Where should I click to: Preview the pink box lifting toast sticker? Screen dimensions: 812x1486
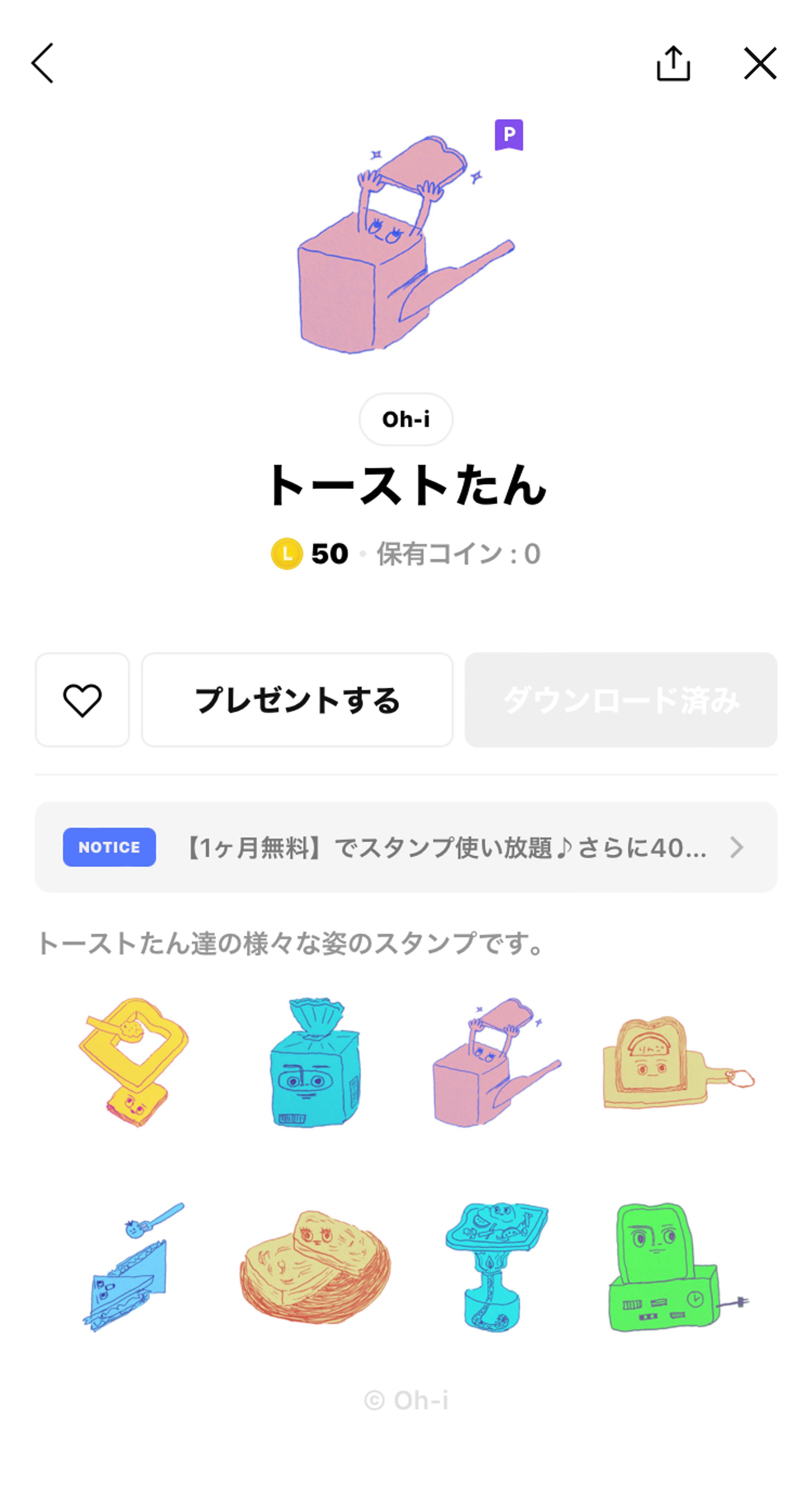(x=496, y=1062)
